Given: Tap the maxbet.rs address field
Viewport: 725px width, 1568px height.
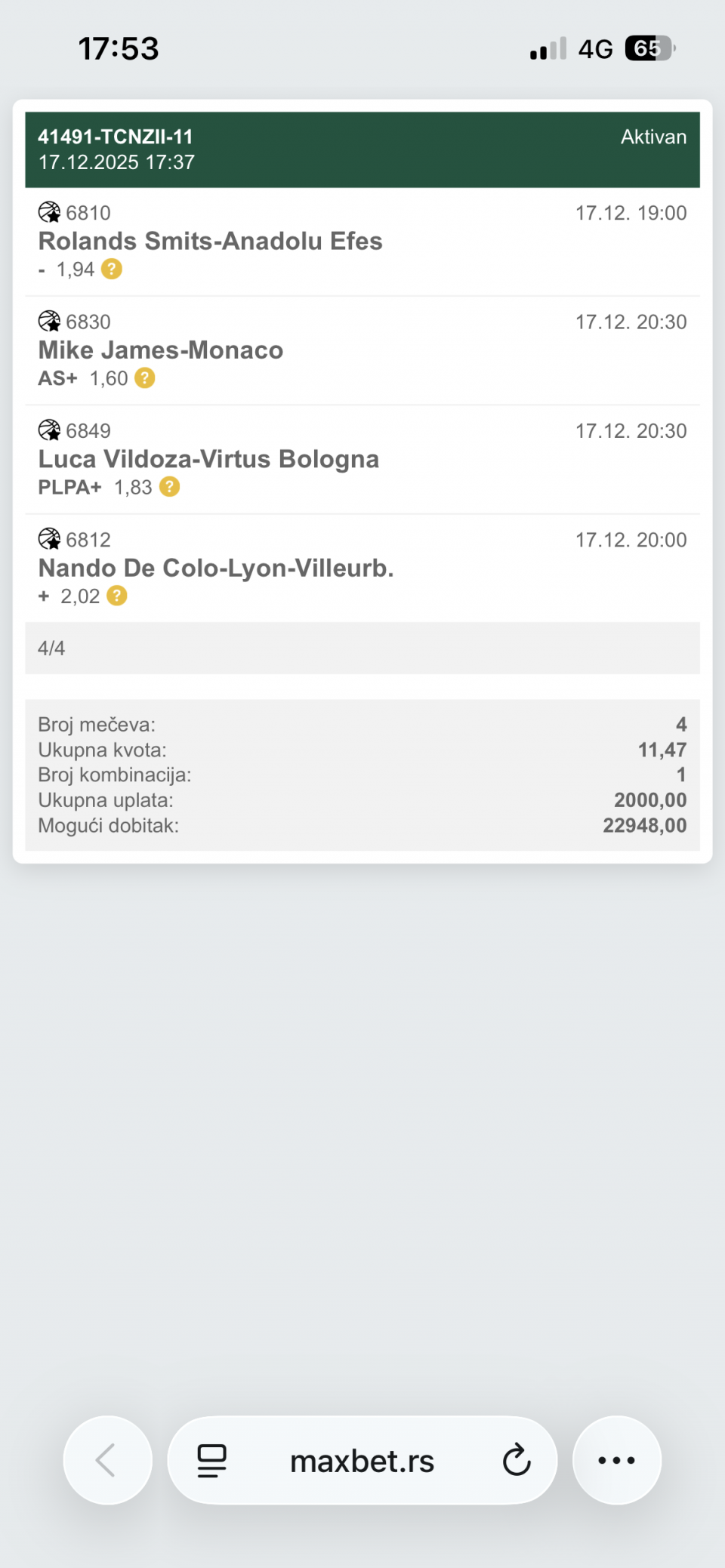Looking at the screenshot, I should (362, 1462).
